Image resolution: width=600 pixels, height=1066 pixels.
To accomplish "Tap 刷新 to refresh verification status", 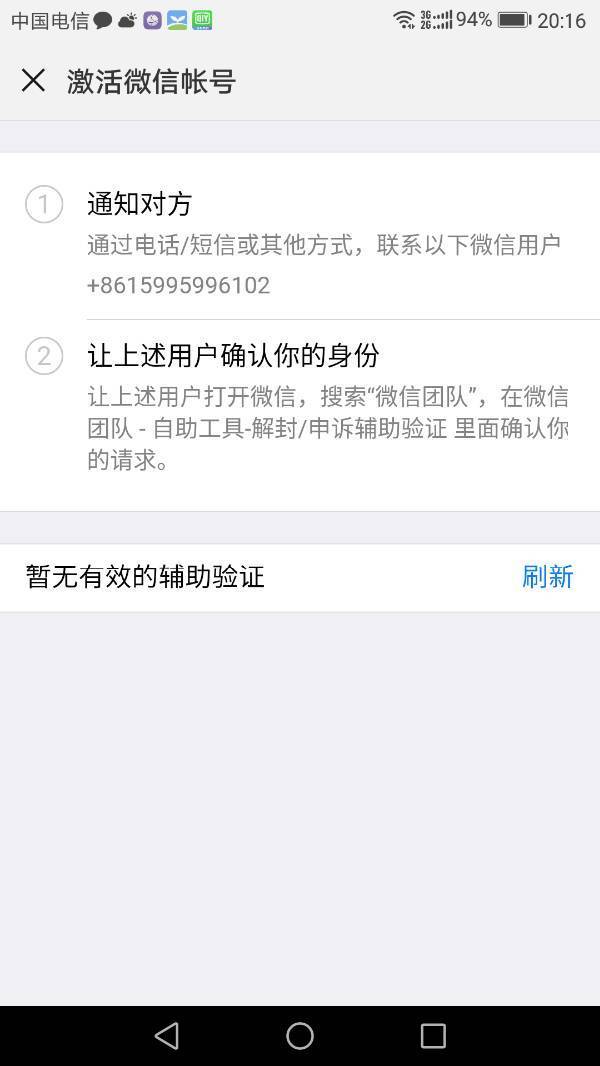I will coord(547,577).
